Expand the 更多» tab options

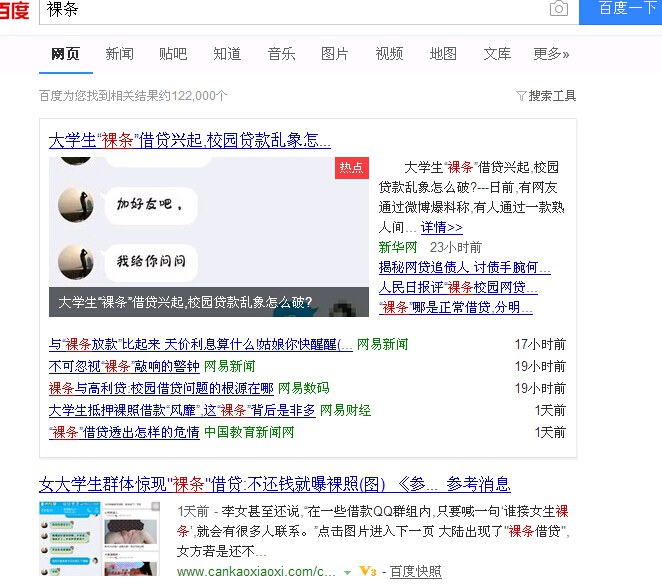click(x=551, y=54)
